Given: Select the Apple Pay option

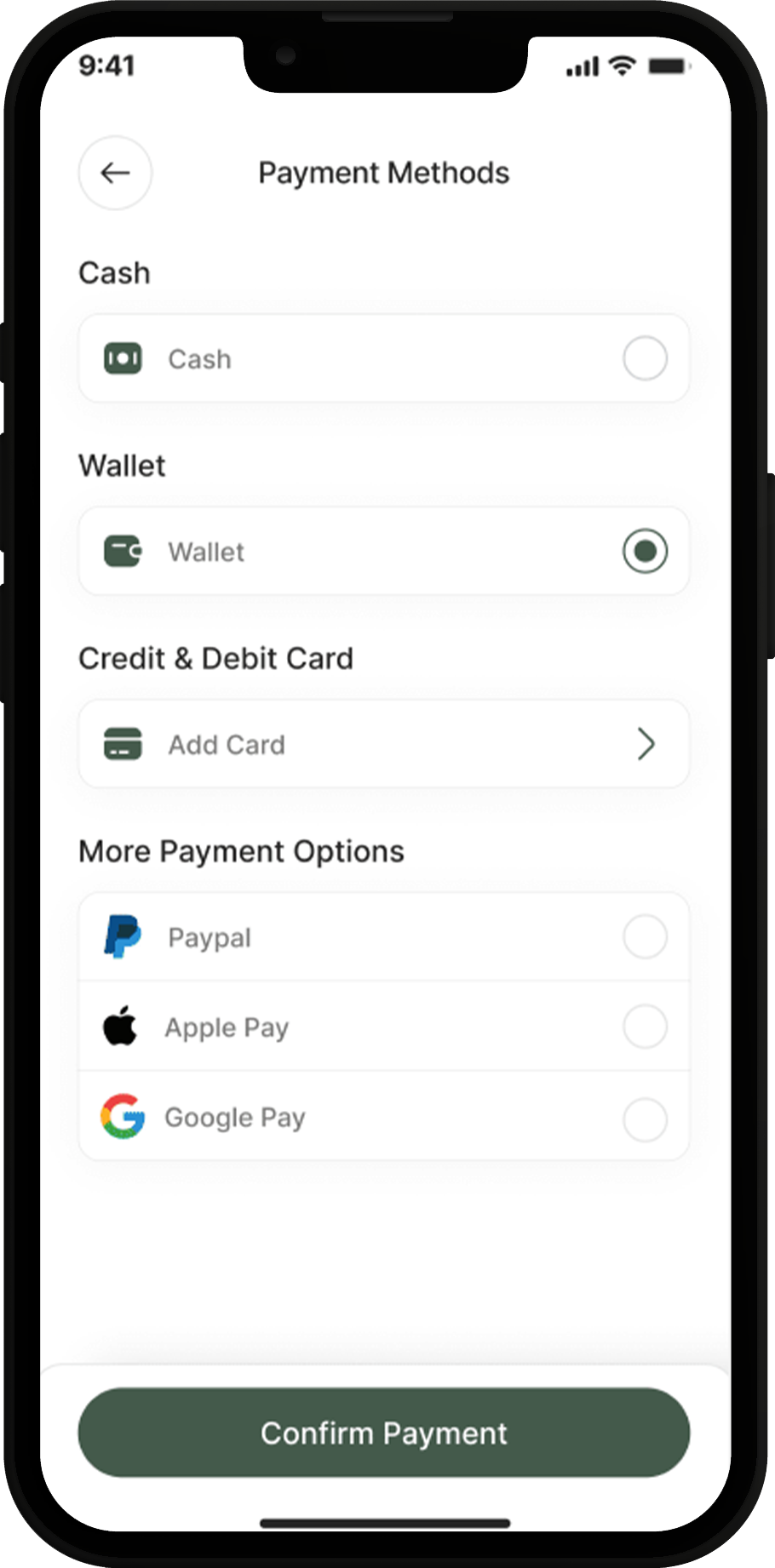Looking at the screenshot, I should [x=644, y=1027].
